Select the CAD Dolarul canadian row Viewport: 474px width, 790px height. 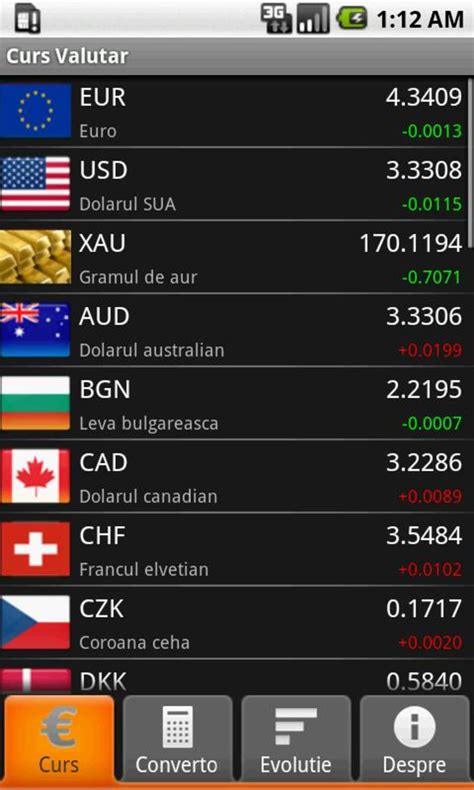point(234,476)
